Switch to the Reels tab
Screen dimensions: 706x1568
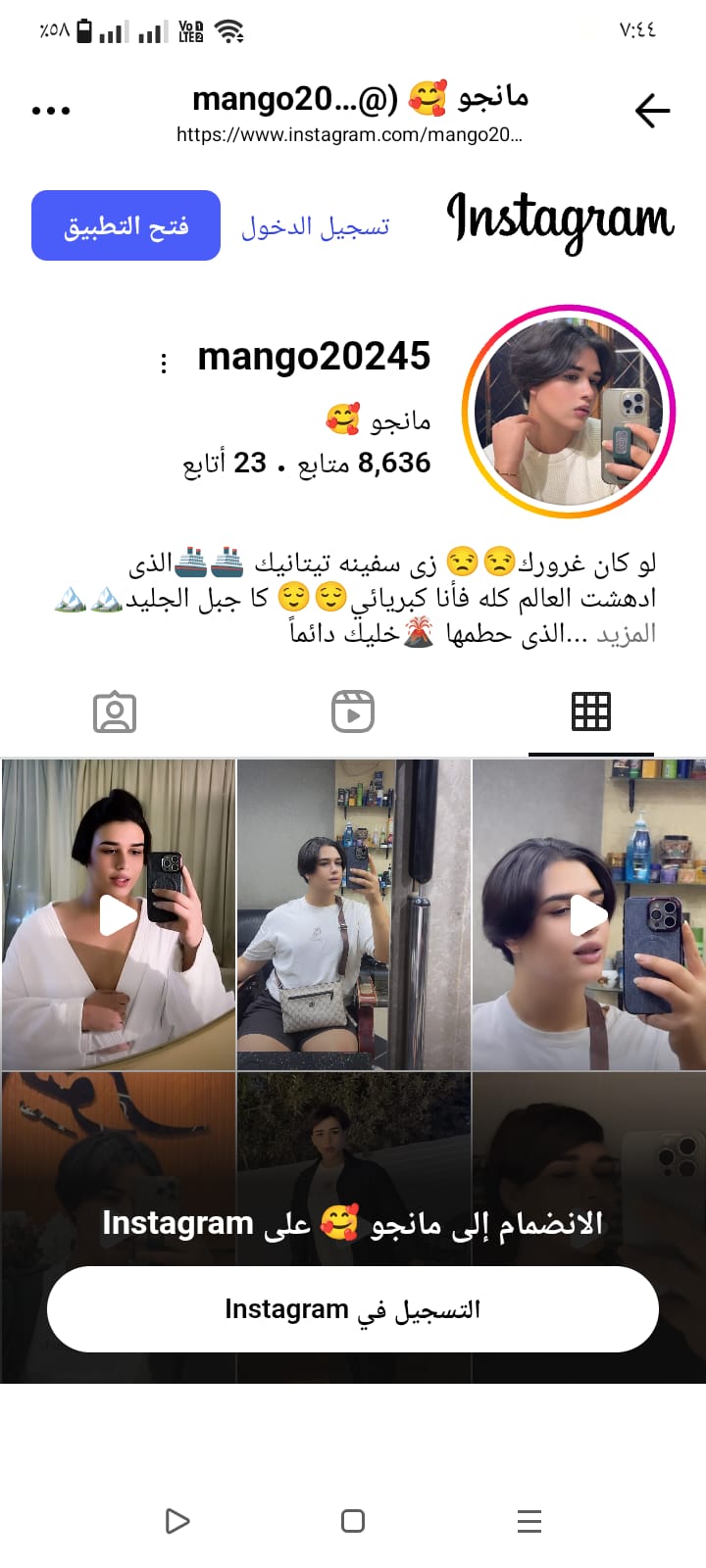[353, 711]
